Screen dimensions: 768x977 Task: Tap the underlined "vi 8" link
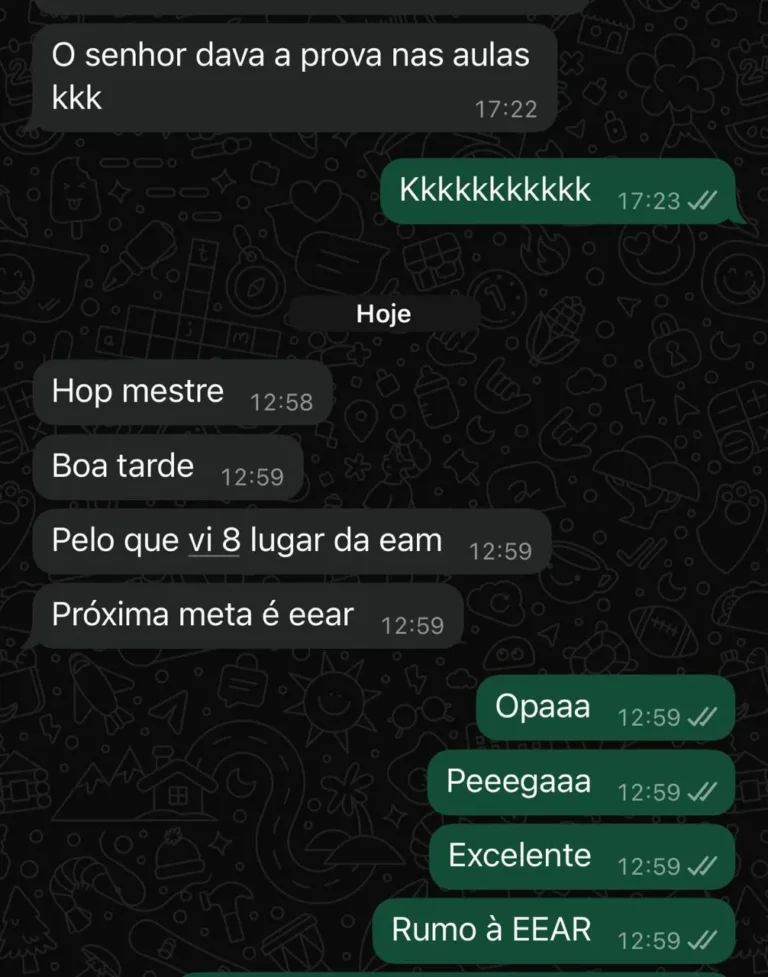click(x=214, y=541)
